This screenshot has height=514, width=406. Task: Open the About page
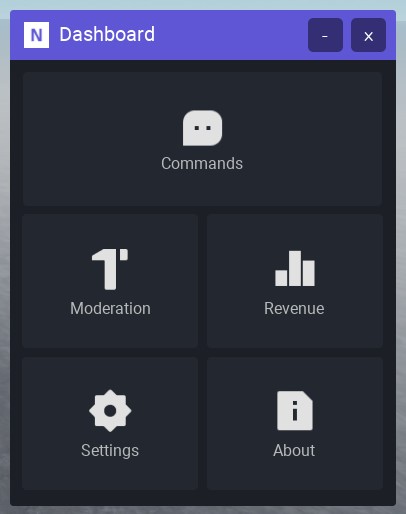(x=295, y=423)
